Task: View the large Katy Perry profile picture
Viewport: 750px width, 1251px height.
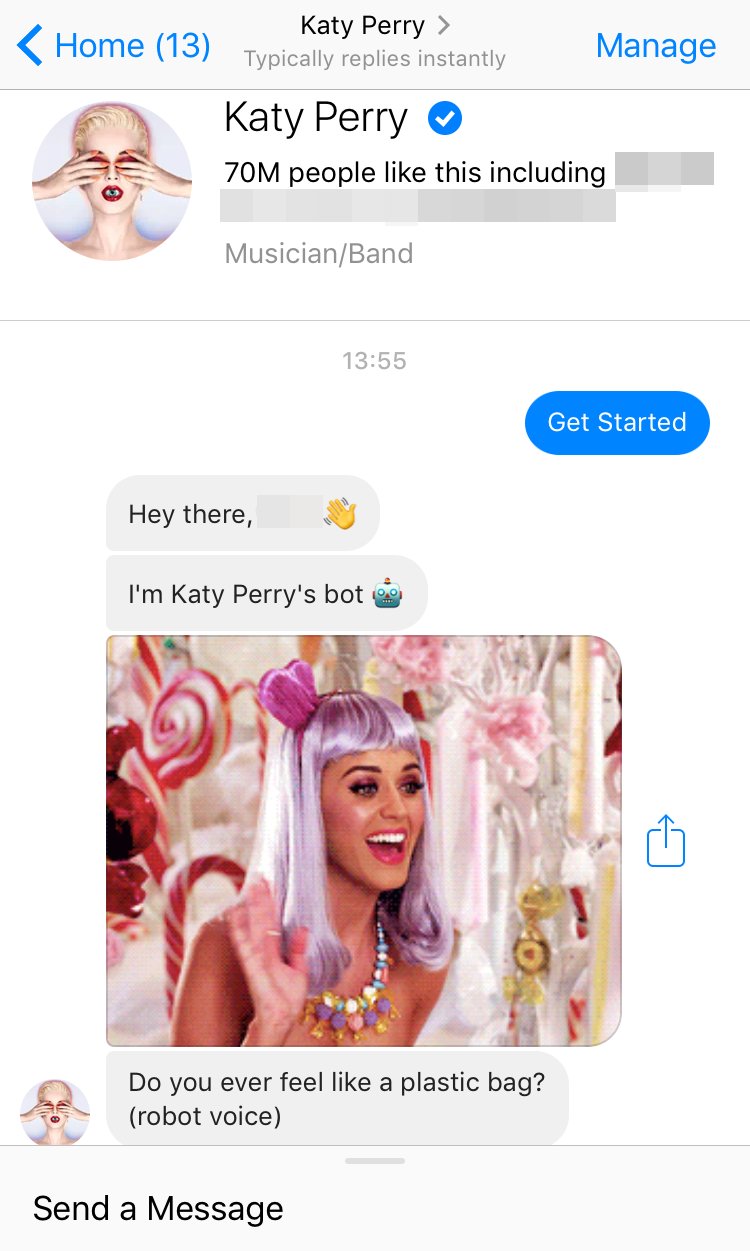Action: coord(111,180)
